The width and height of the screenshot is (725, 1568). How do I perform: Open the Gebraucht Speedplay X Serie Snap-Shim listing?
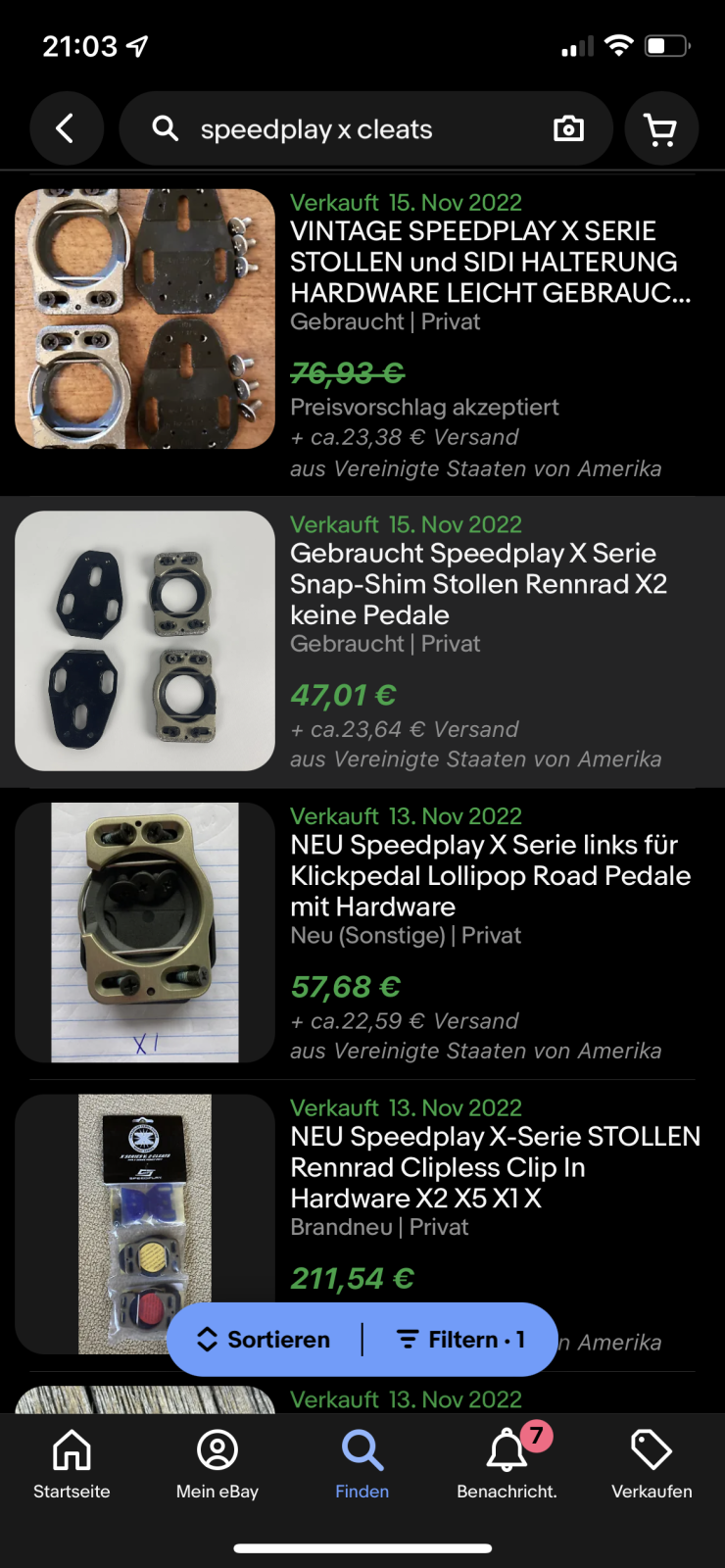(478, 584)
